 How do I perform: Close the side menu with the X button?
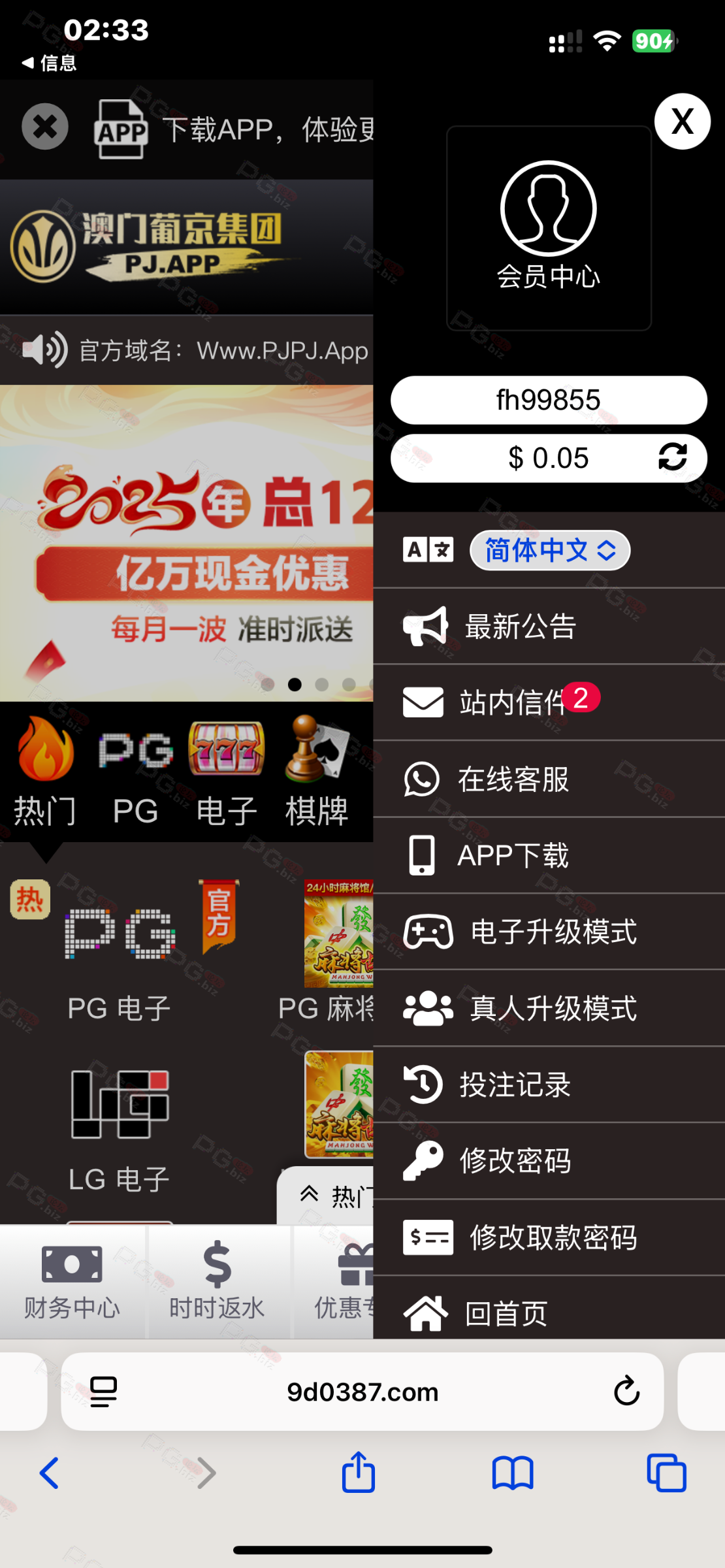tap(683, 122)
